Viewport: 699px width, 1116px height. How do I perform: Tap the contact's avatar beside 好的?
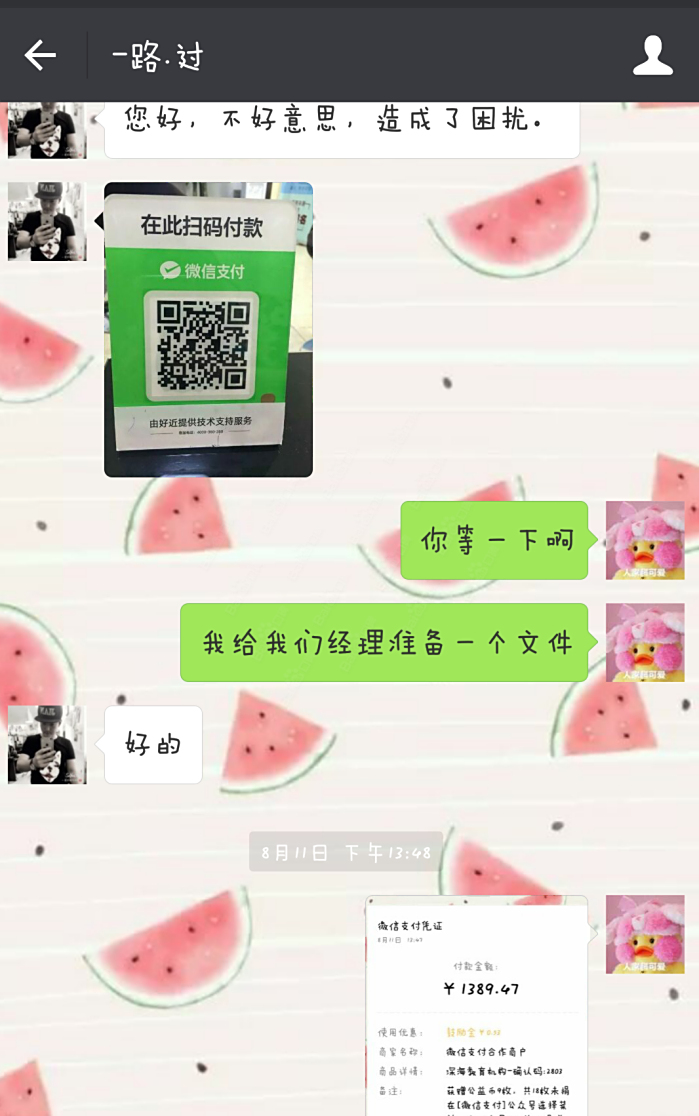47,744
